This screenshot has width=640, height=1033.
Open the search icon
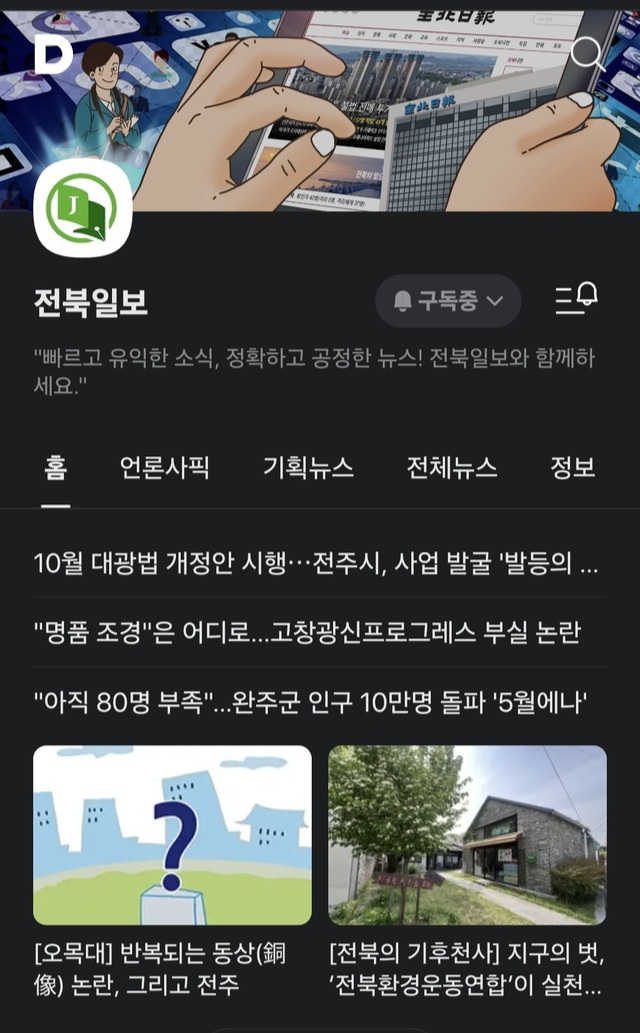pos(587,51)
